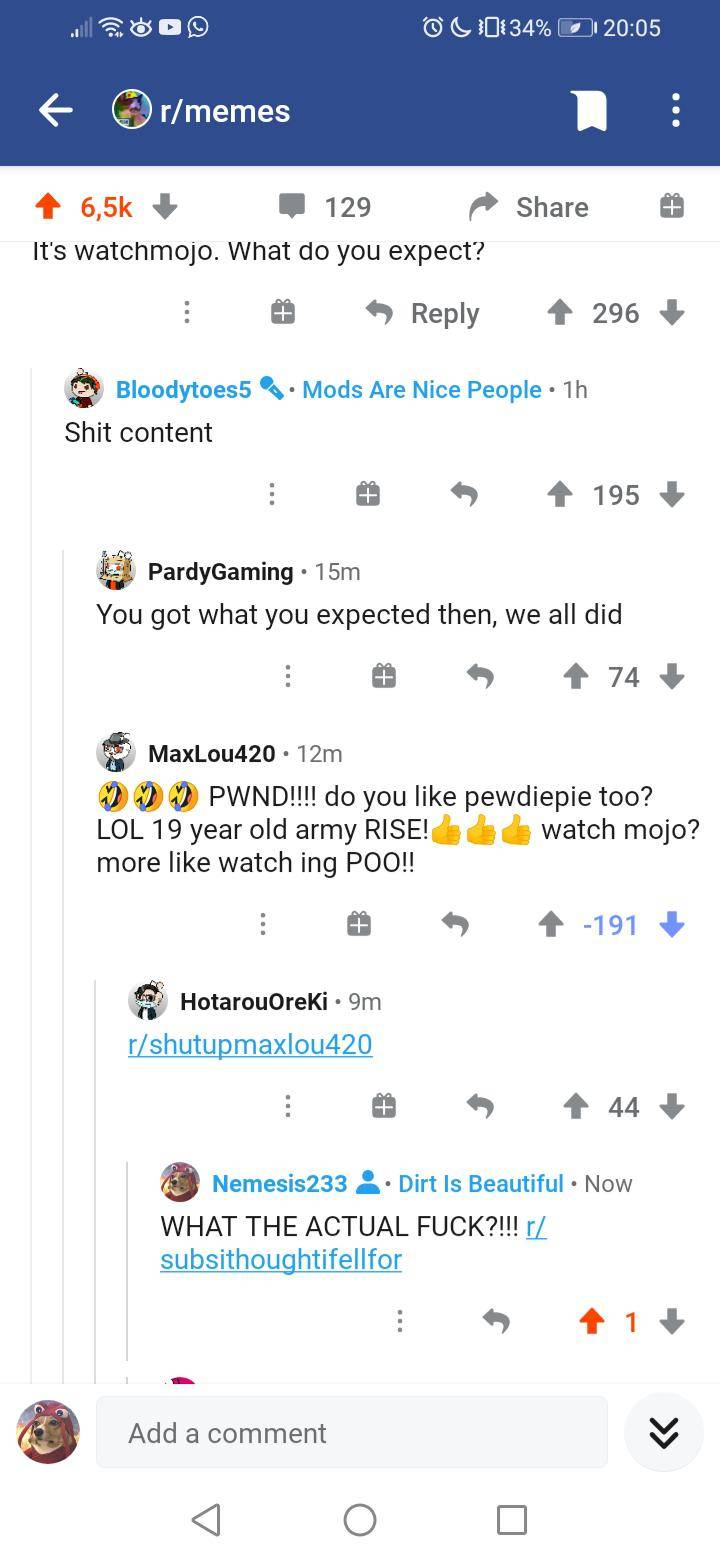Open options menu on MaxLou420's comment
The image size is (720, 1560).
click(x=263, y=925)
